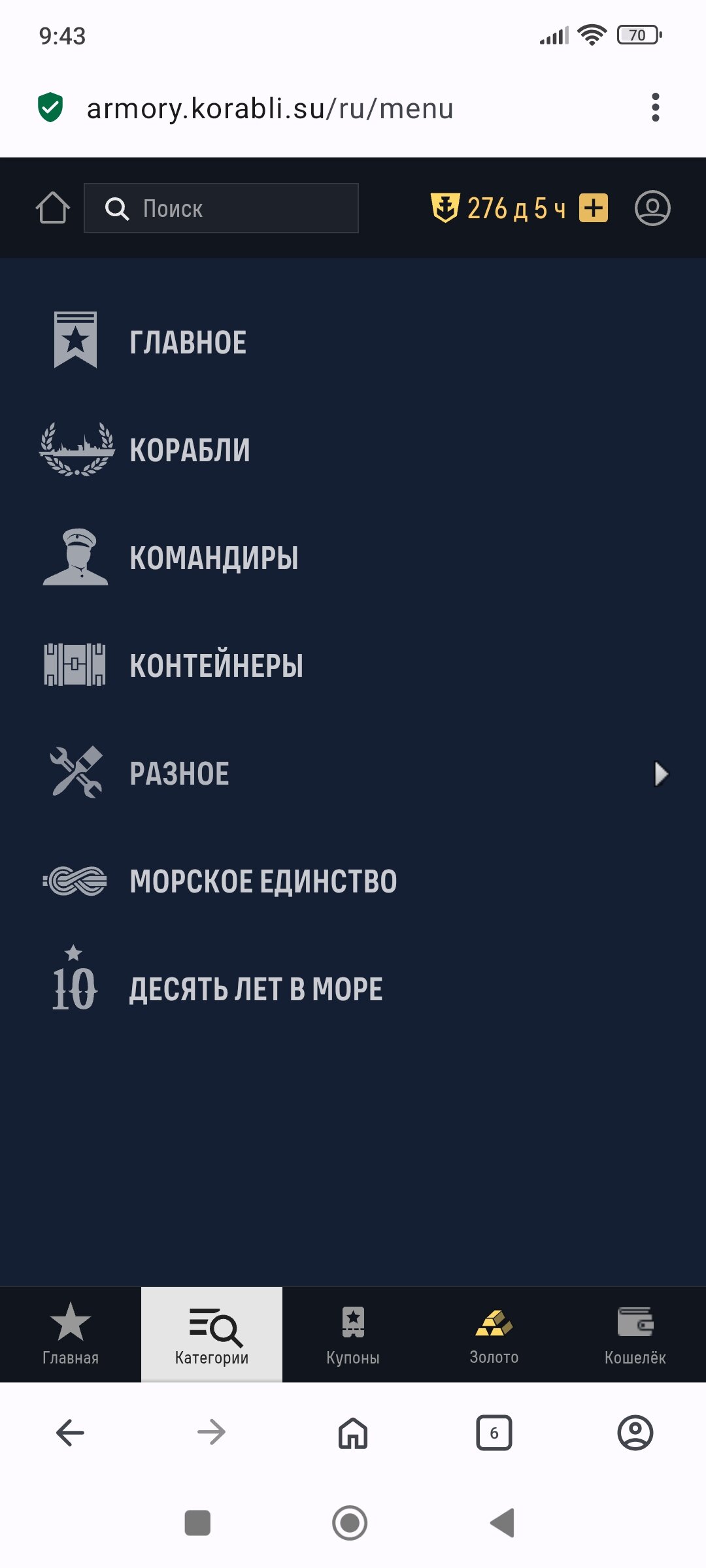Viewport: 706px width, 1568px height.
Task: Open the account profile icon
Action: tap(652, 208)
